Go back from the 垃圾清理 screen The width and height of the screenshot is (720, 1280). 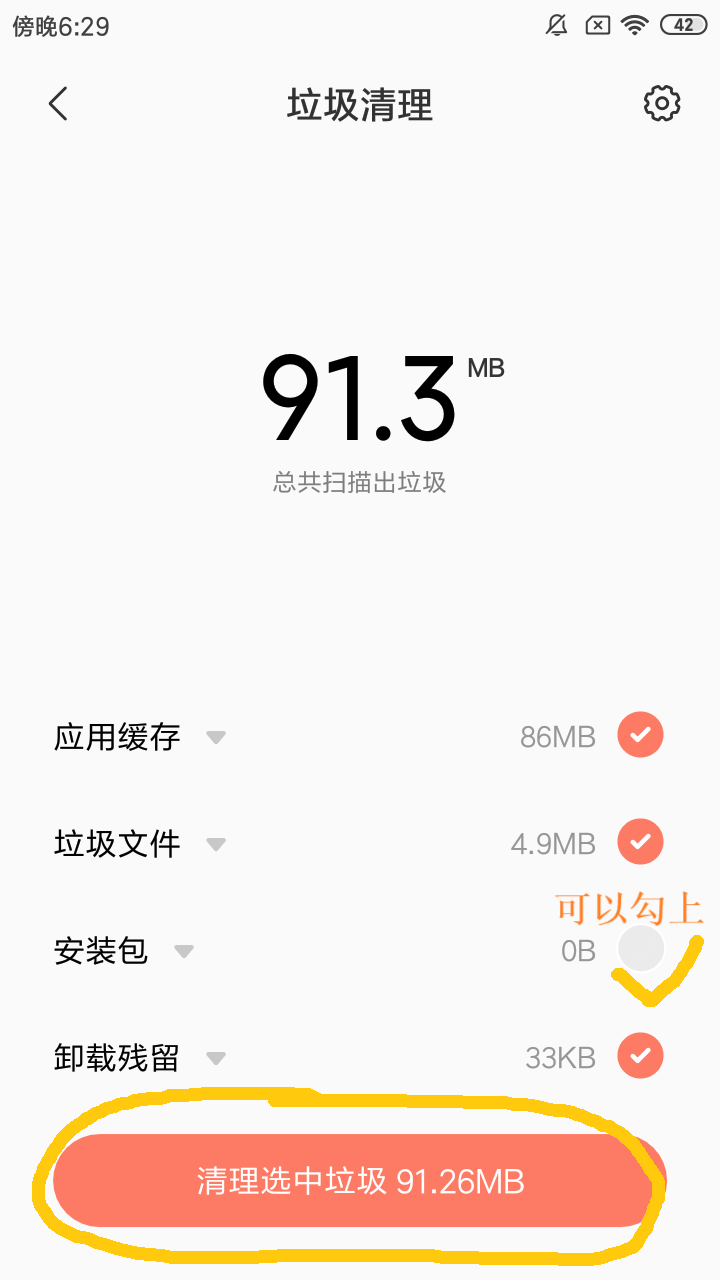58,104
